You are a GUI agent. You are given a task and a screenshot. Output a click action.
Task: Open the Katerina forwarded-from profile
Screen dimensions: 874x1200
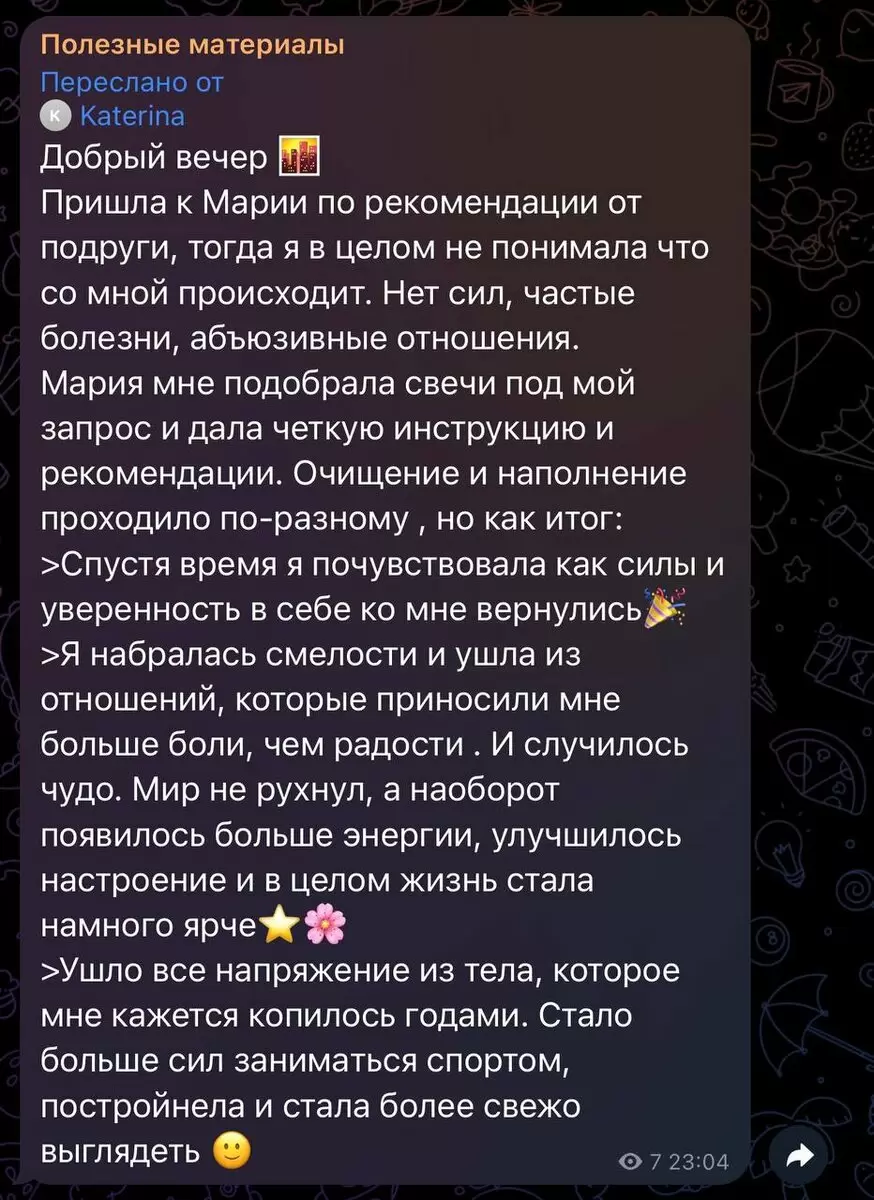tap(130, 116)
